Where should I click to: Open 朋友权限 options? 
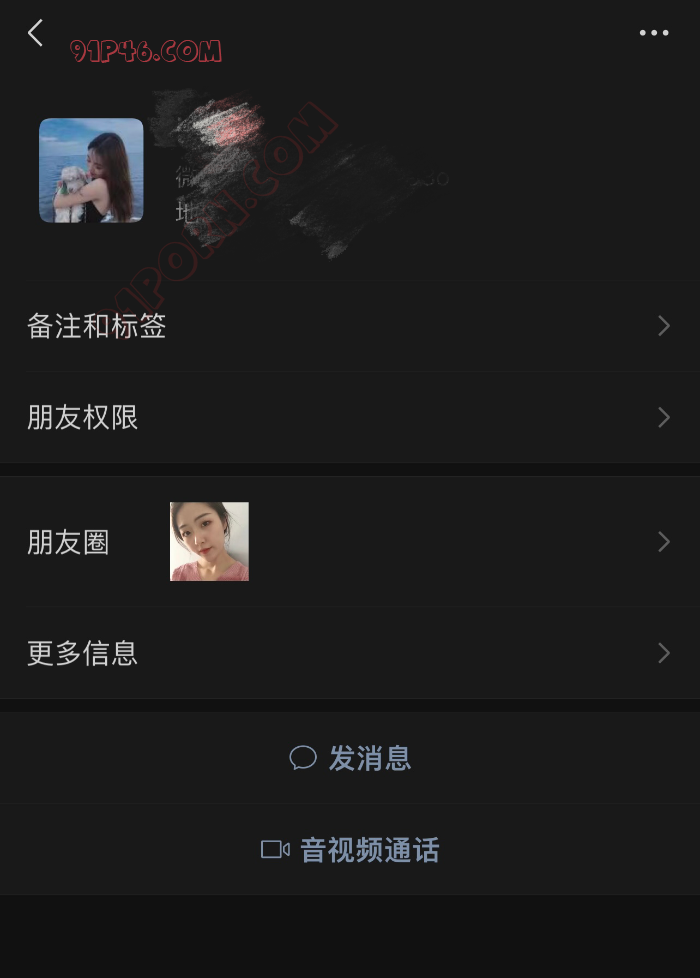[x=350, y=417]
